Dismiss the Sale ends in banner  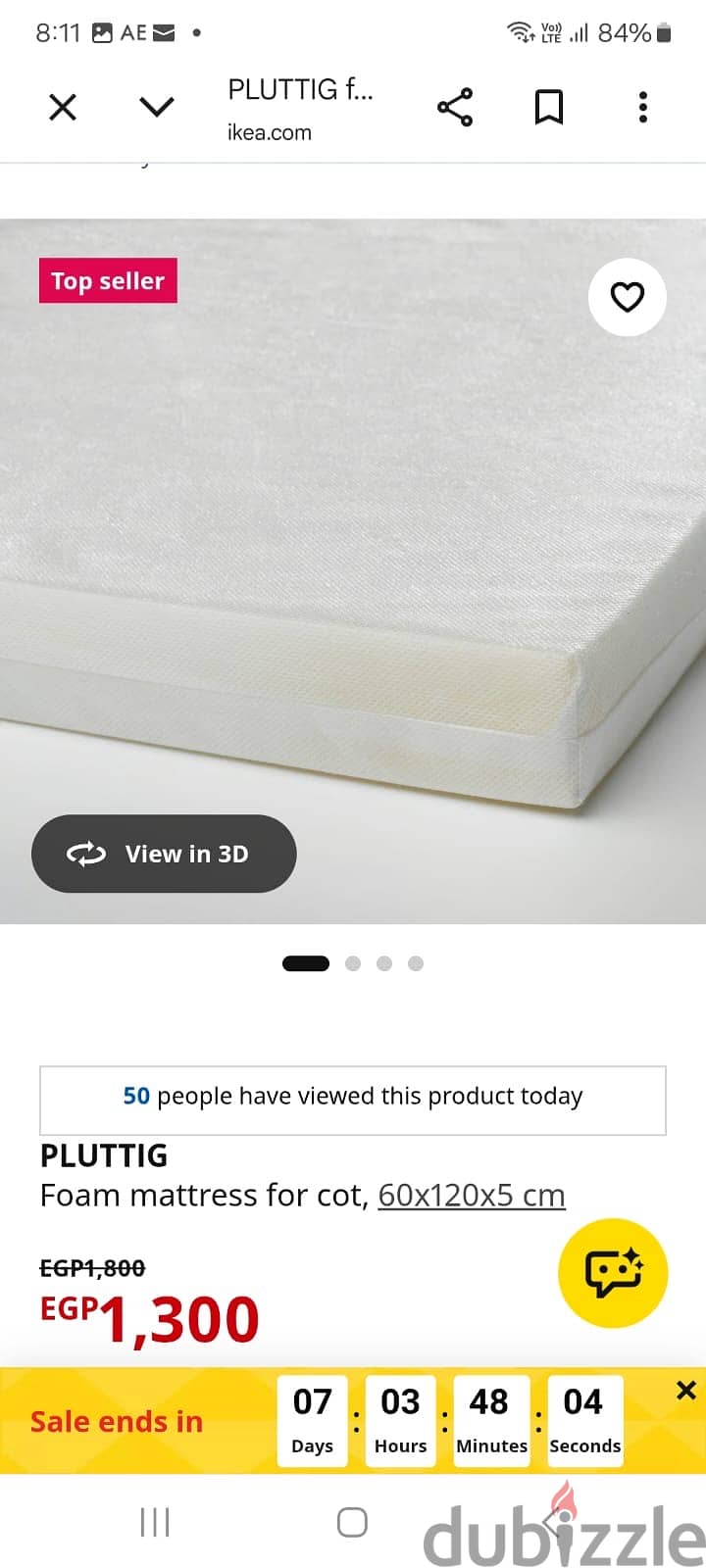point(686,1390)
